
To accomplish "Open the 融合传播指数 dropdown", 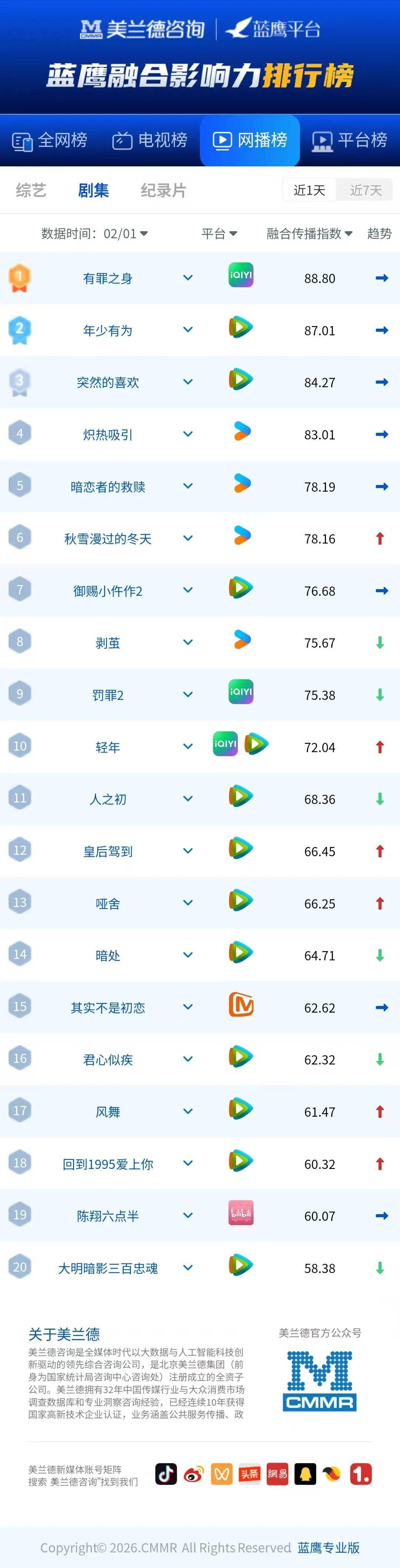I will pos(309,234).
